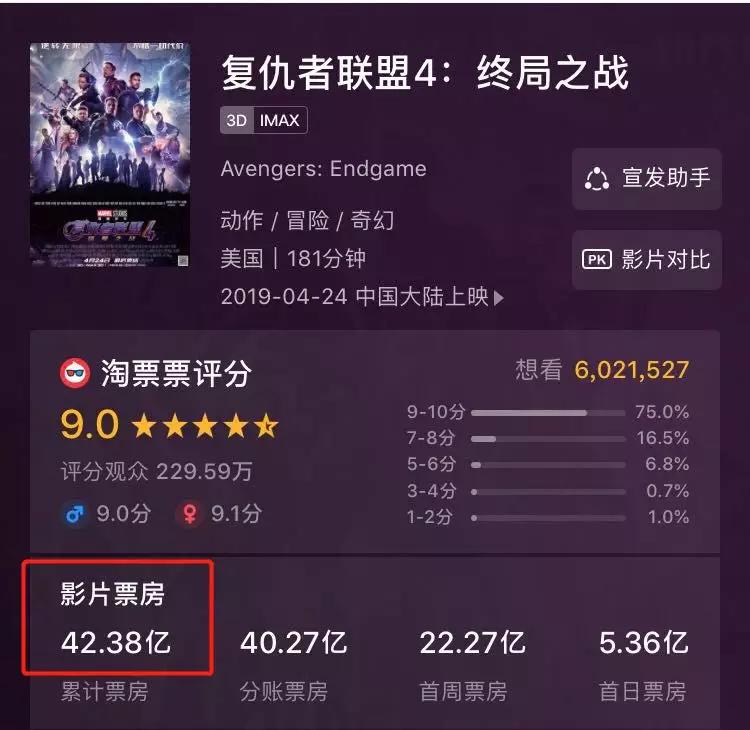View the Avengers: Endgame poster

(x=111, y=156)
